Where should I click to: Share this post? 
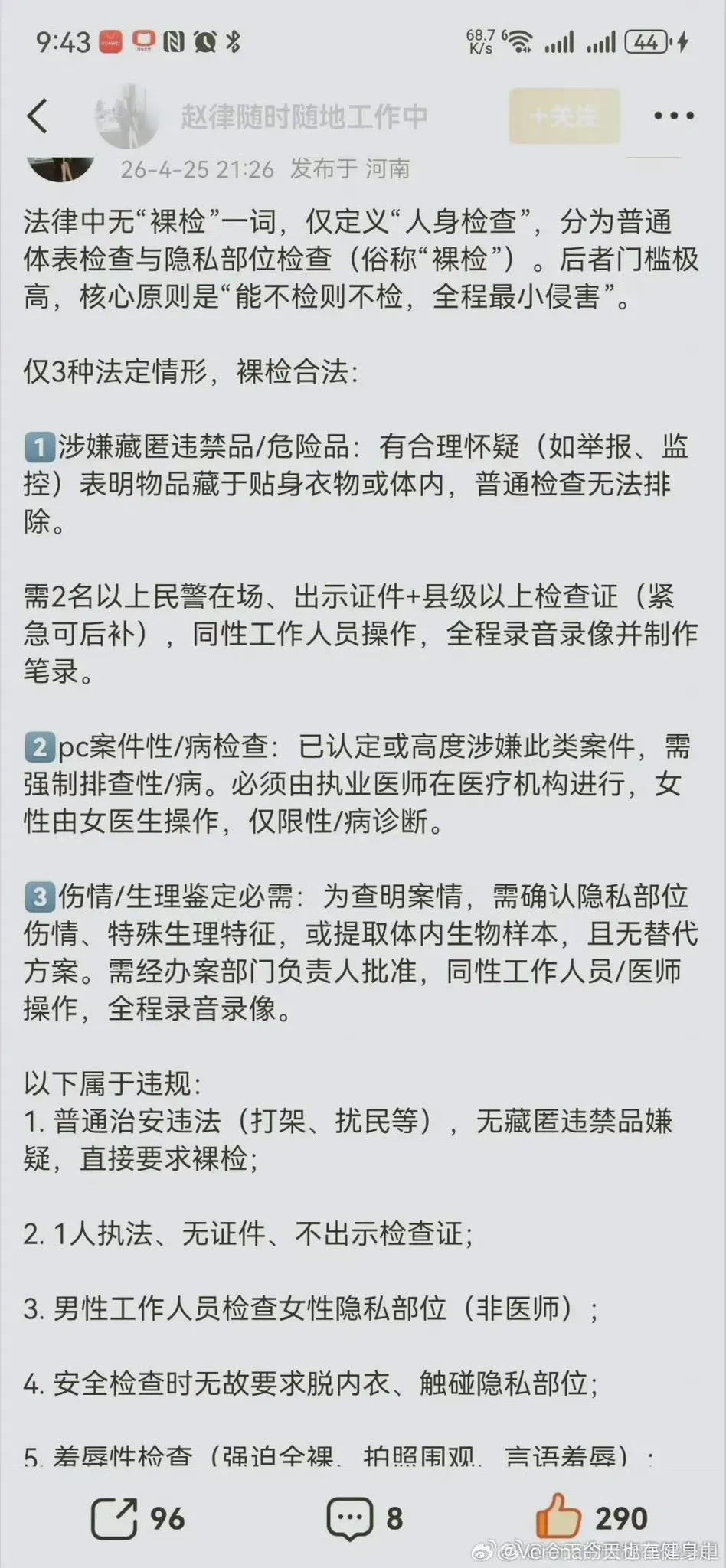[114, 1517]
